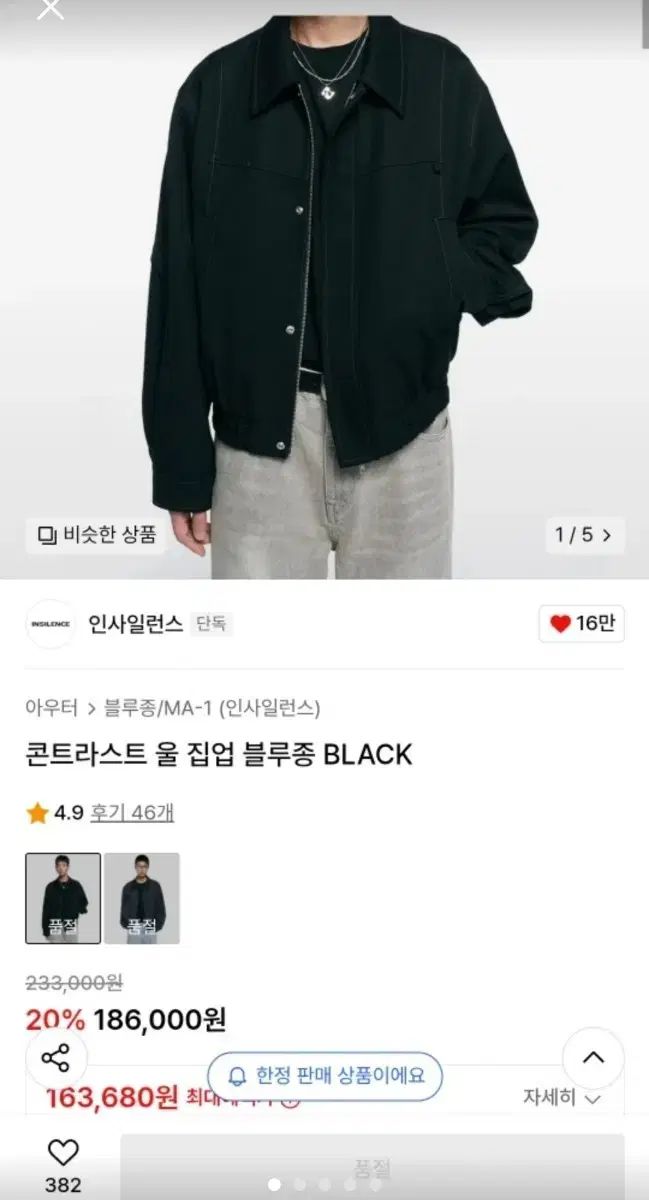Open the 후기 46개 reviews link
Image resolution: width=649 pixels, height=1200 pixels.
click(x=131, y=813)
